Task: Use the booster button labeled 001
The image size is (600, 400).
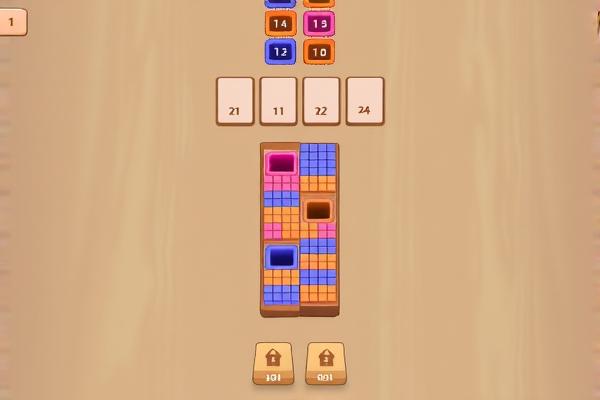Action: pos(325,363)
